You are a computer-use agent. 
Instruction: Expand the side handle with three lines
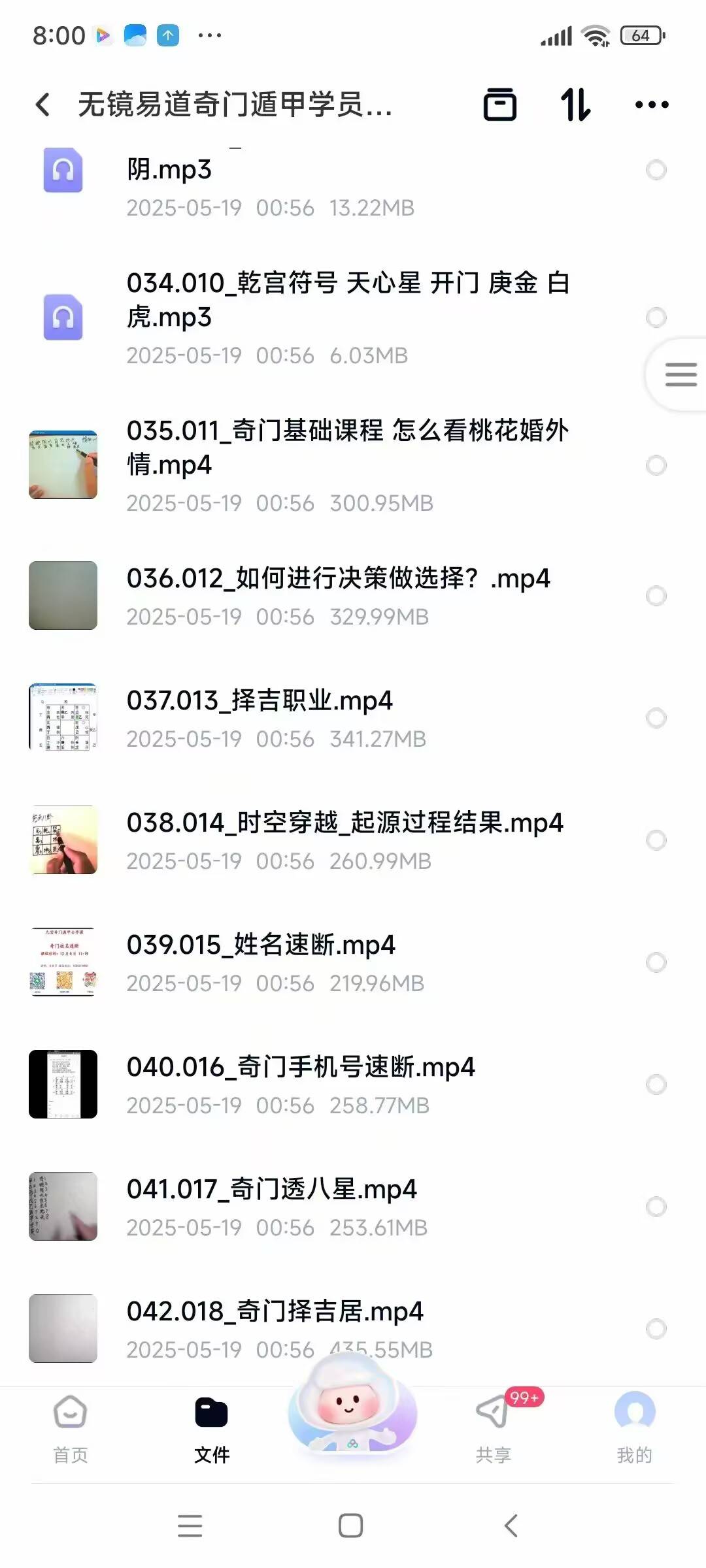680,374
